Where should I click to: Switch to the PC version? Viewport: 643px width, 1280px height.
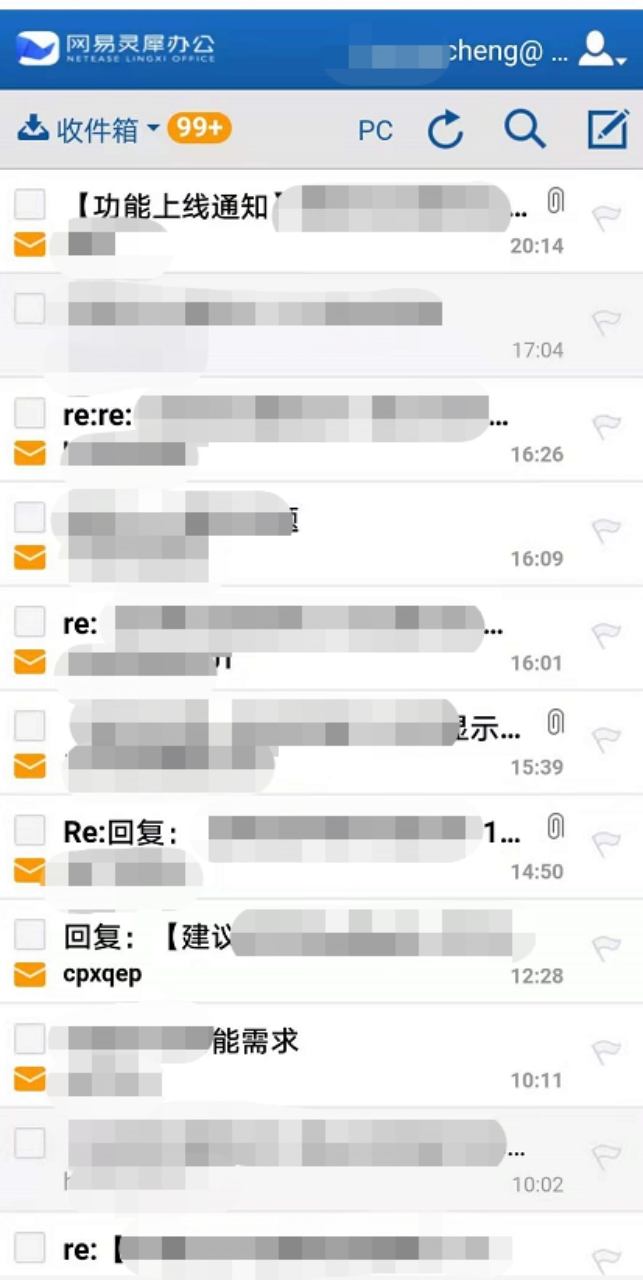[x=375, y=130]
